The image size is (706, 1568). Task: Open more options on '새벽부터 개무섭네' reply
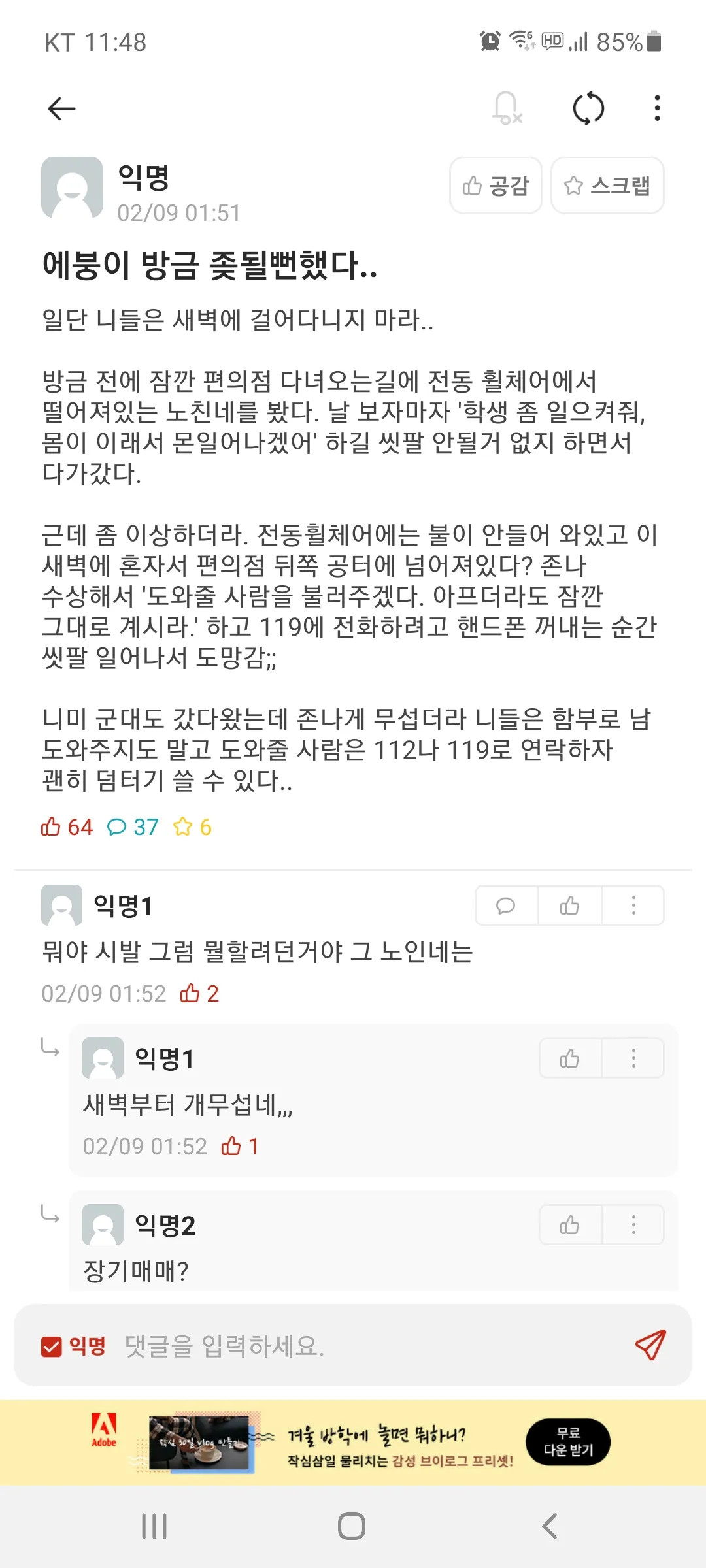pos(633,1058)
